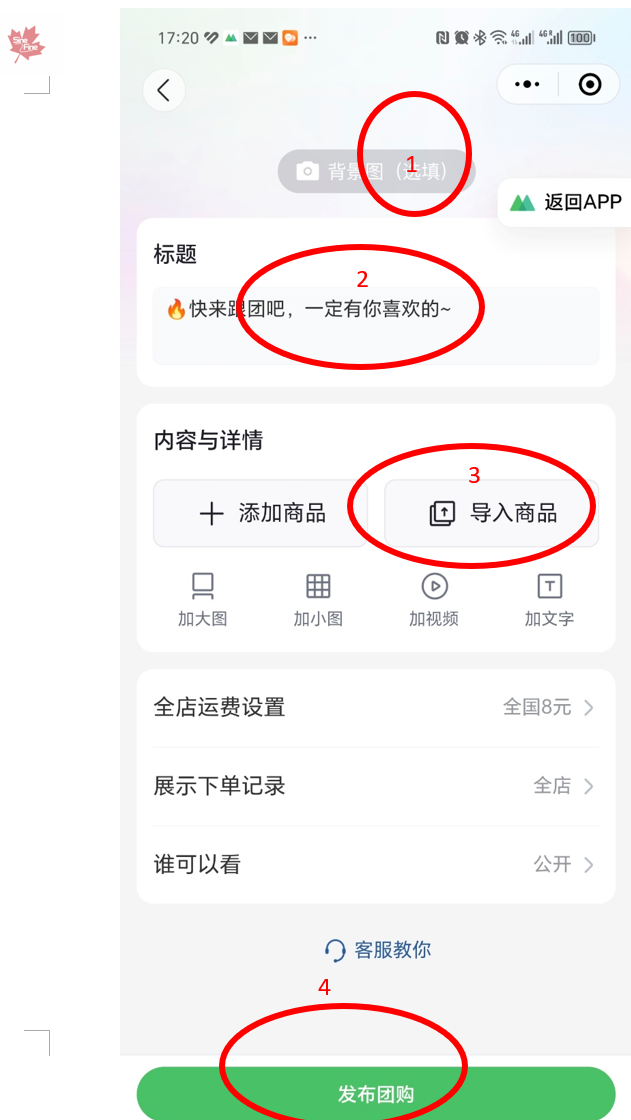Add a text block with 加文字
The height and width of the screenshot is (1120, 631).
tap(549, 599)
